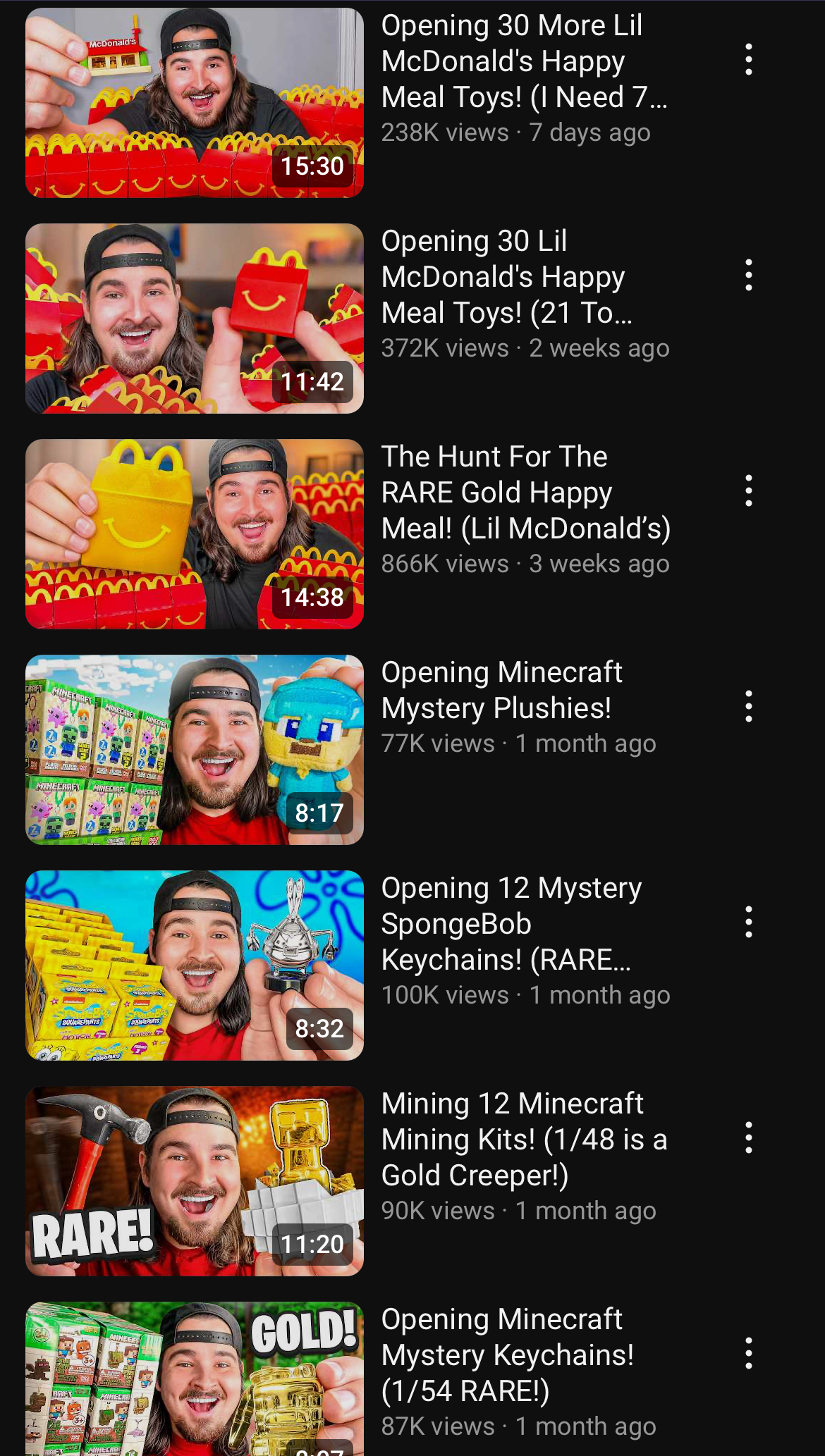
Task: Show more options for RARE Gold Happy Meal video
Action: coord(749,491)
